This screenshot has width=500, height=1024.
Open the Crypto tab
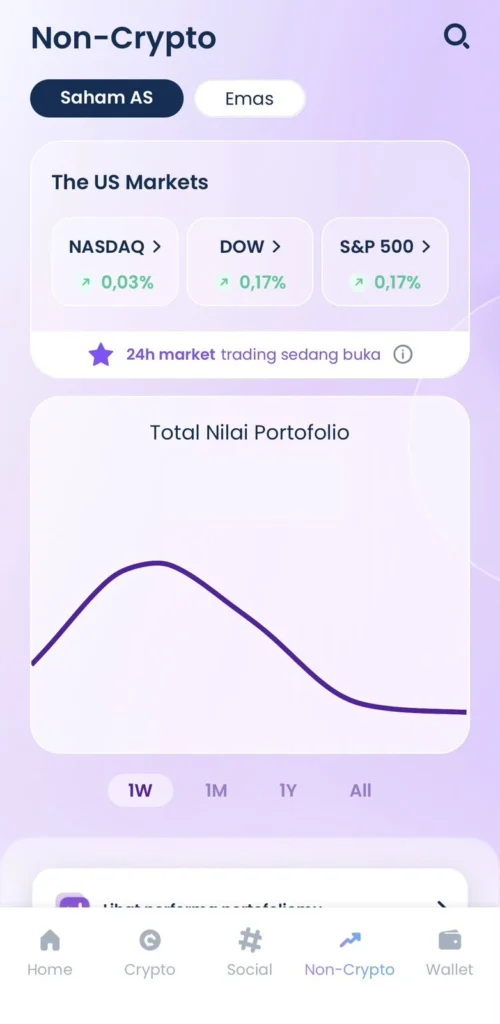coord(149,953)
